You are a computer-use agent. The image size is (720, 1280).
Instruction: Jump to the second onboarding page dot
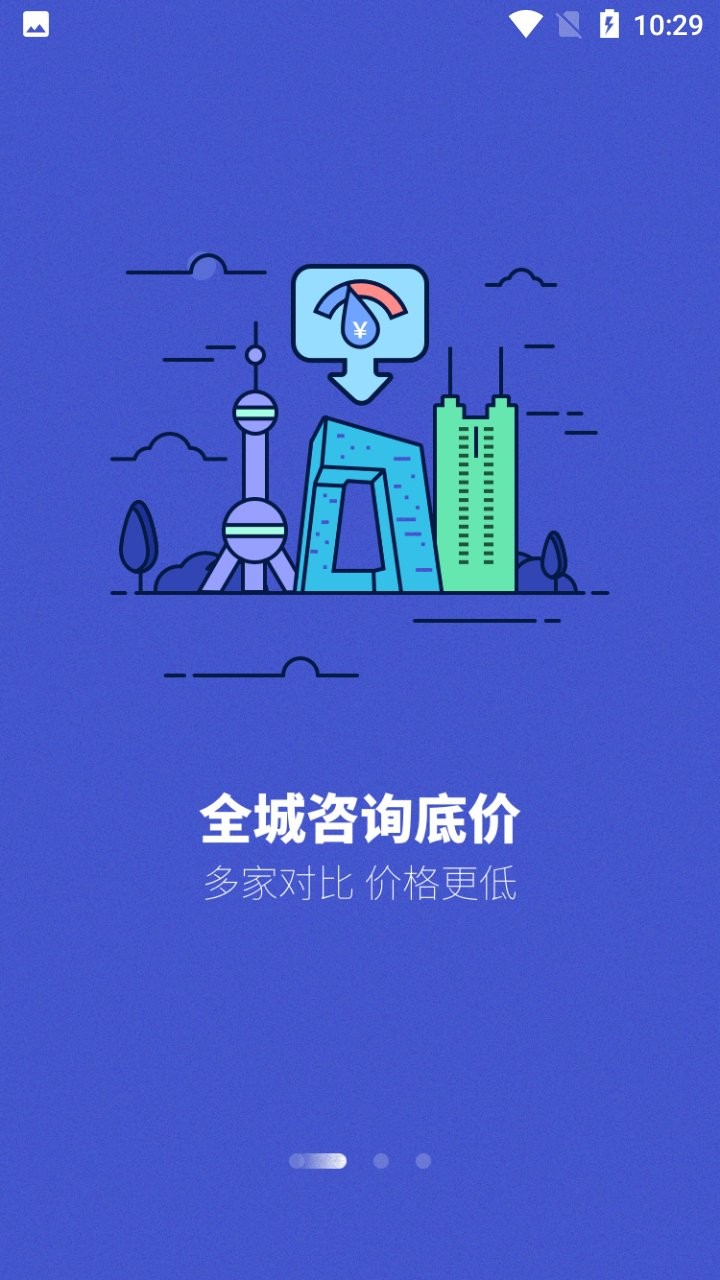pos(381,1161)
